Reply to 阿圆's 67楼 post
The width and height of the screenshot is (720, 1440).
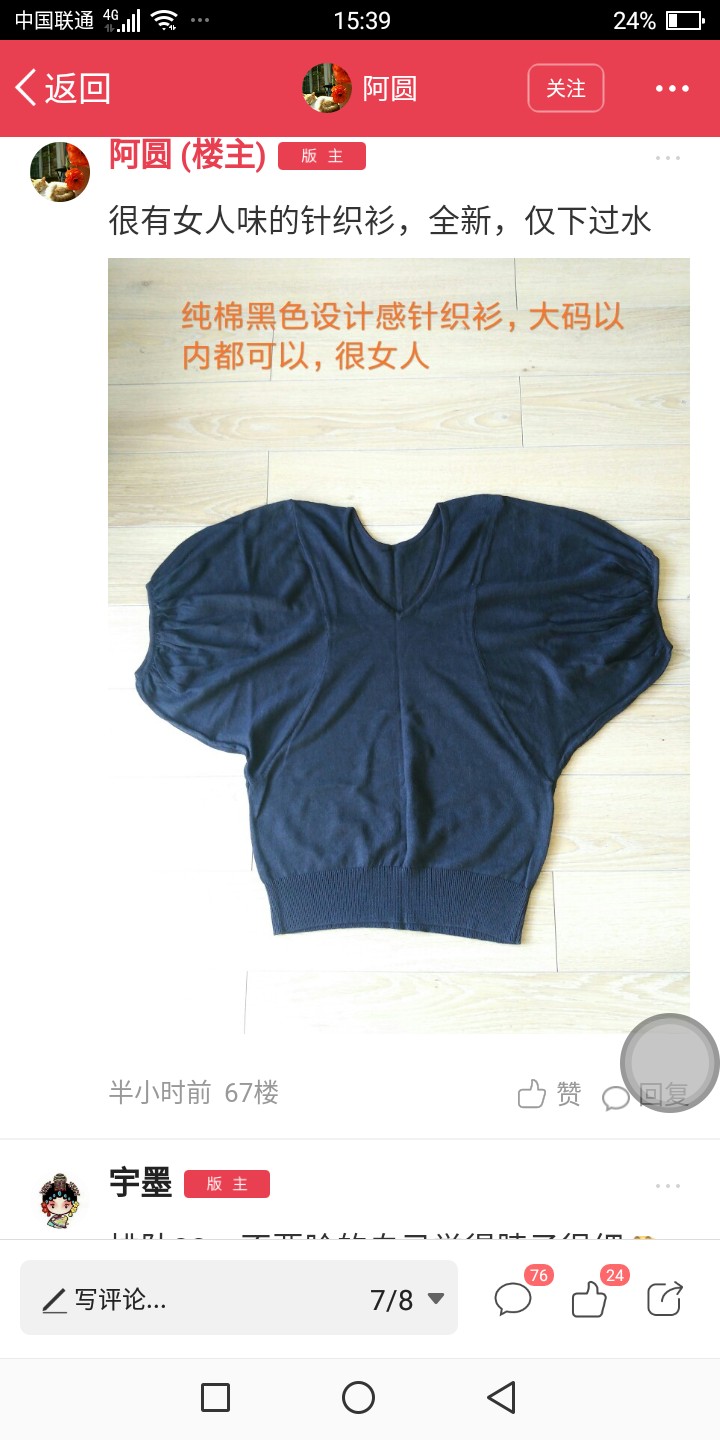(645, 1095)
